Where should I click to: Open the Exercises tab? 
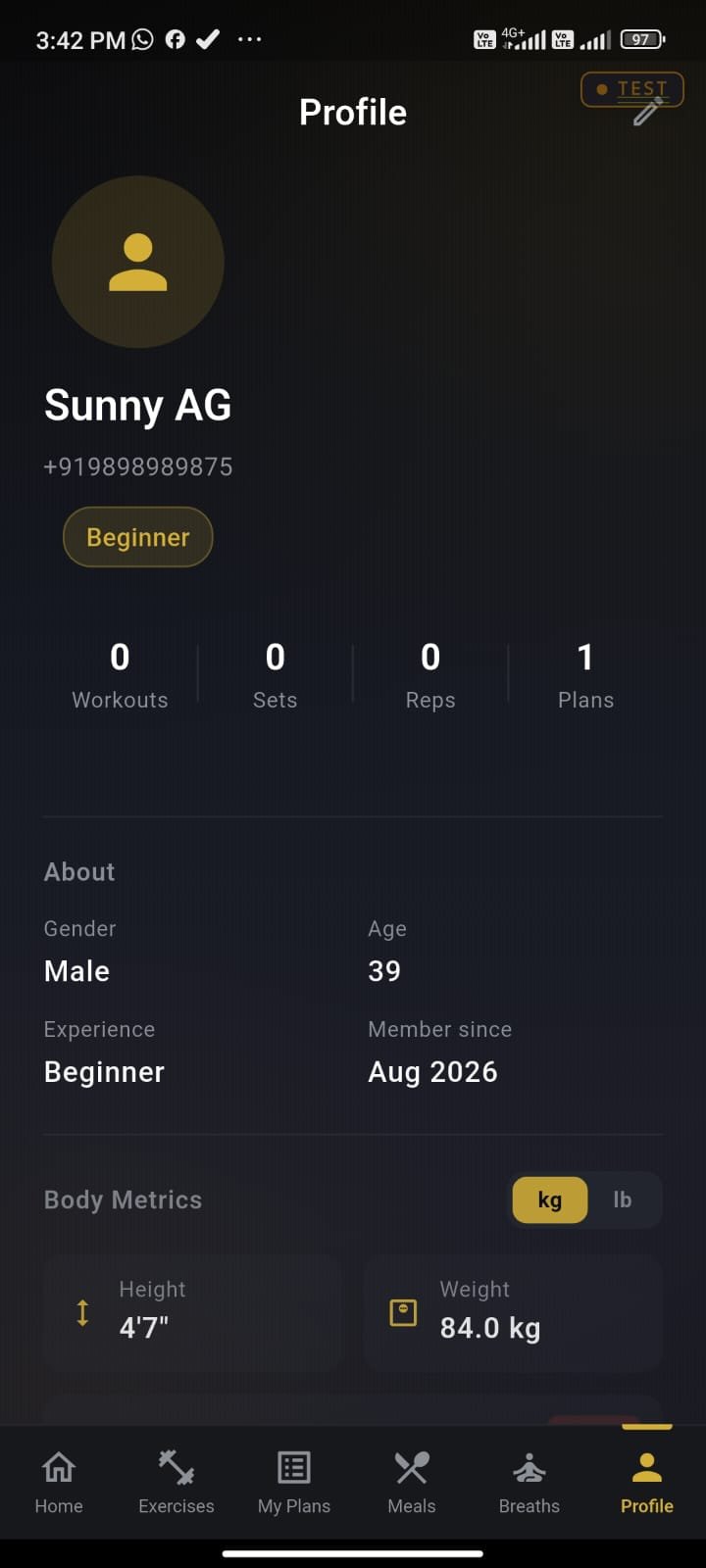point(176,1482)
